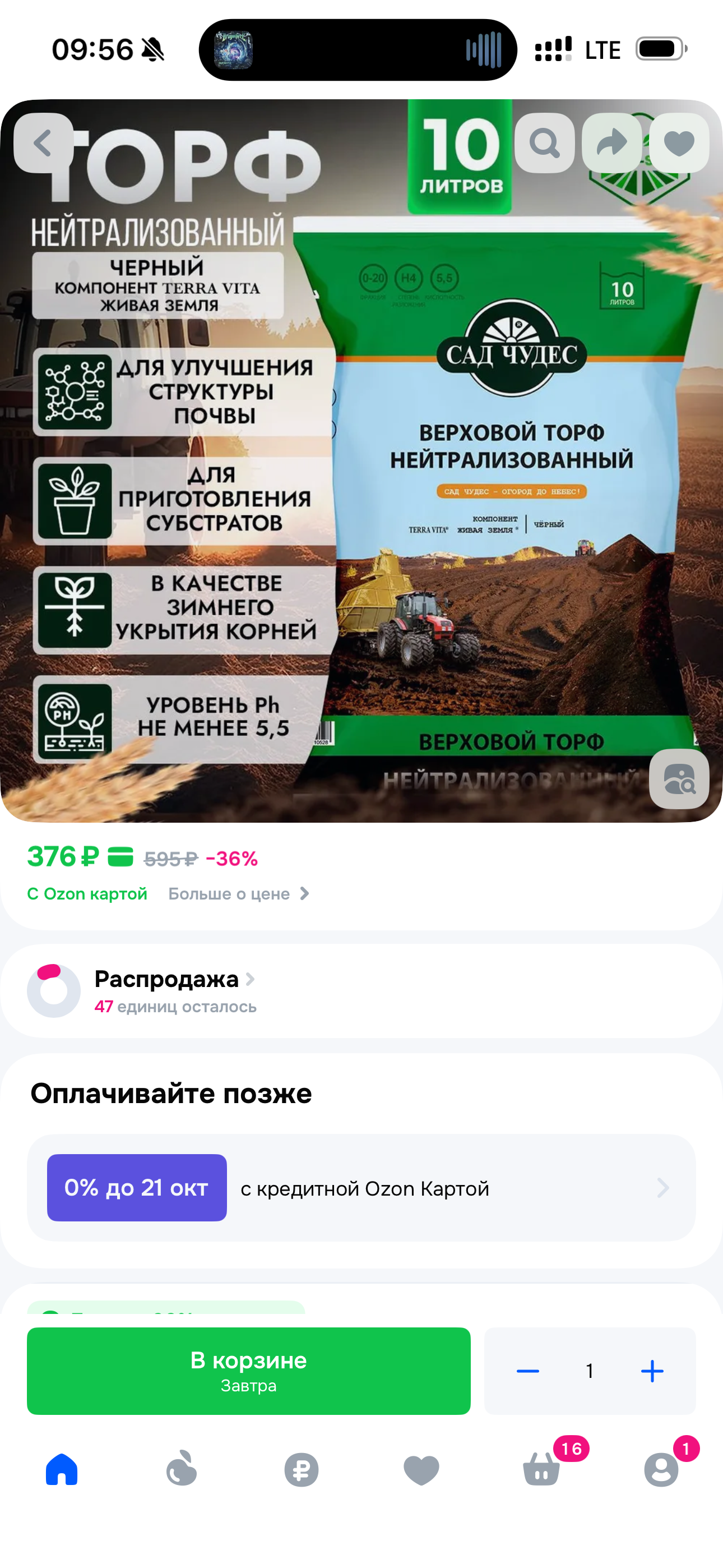Image resolution: width=723 pixels, height=1568 pixels.
Task: Open the cart tab with 16 items
Action: click(541, 1469)
